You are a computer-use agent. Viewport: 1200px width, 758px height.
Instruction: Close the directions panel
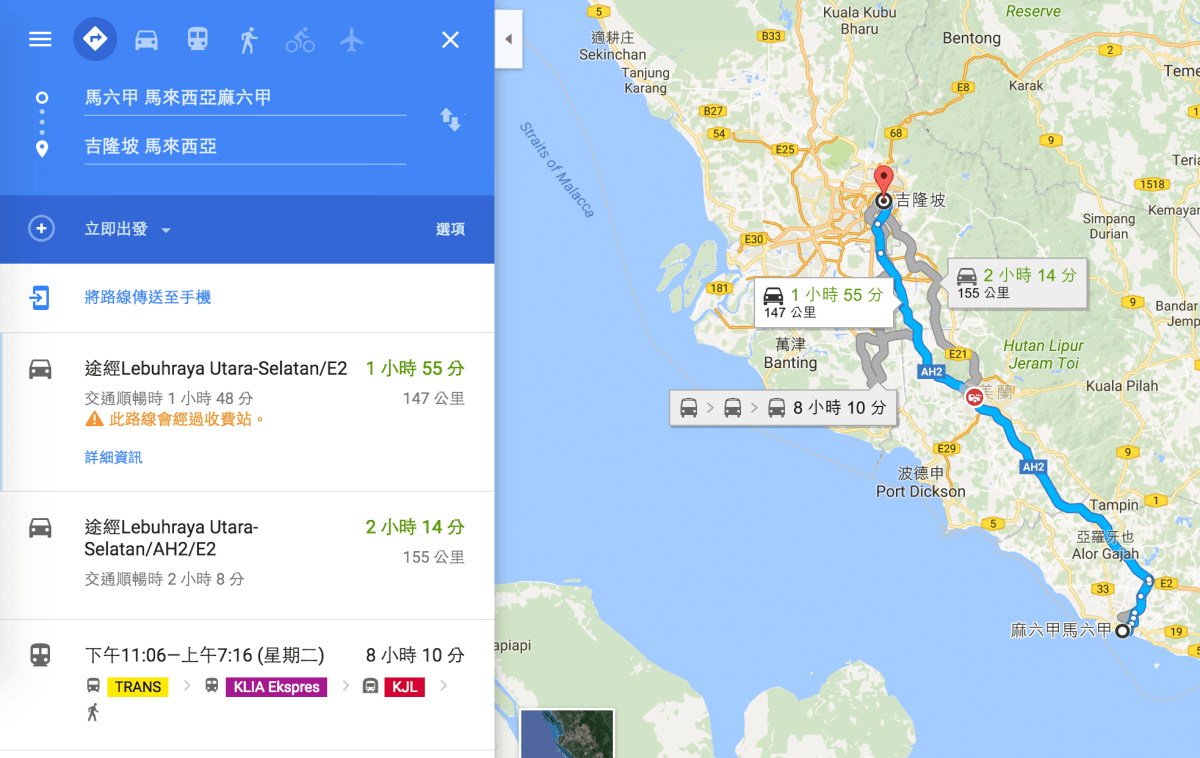click(x=450, y=40)
